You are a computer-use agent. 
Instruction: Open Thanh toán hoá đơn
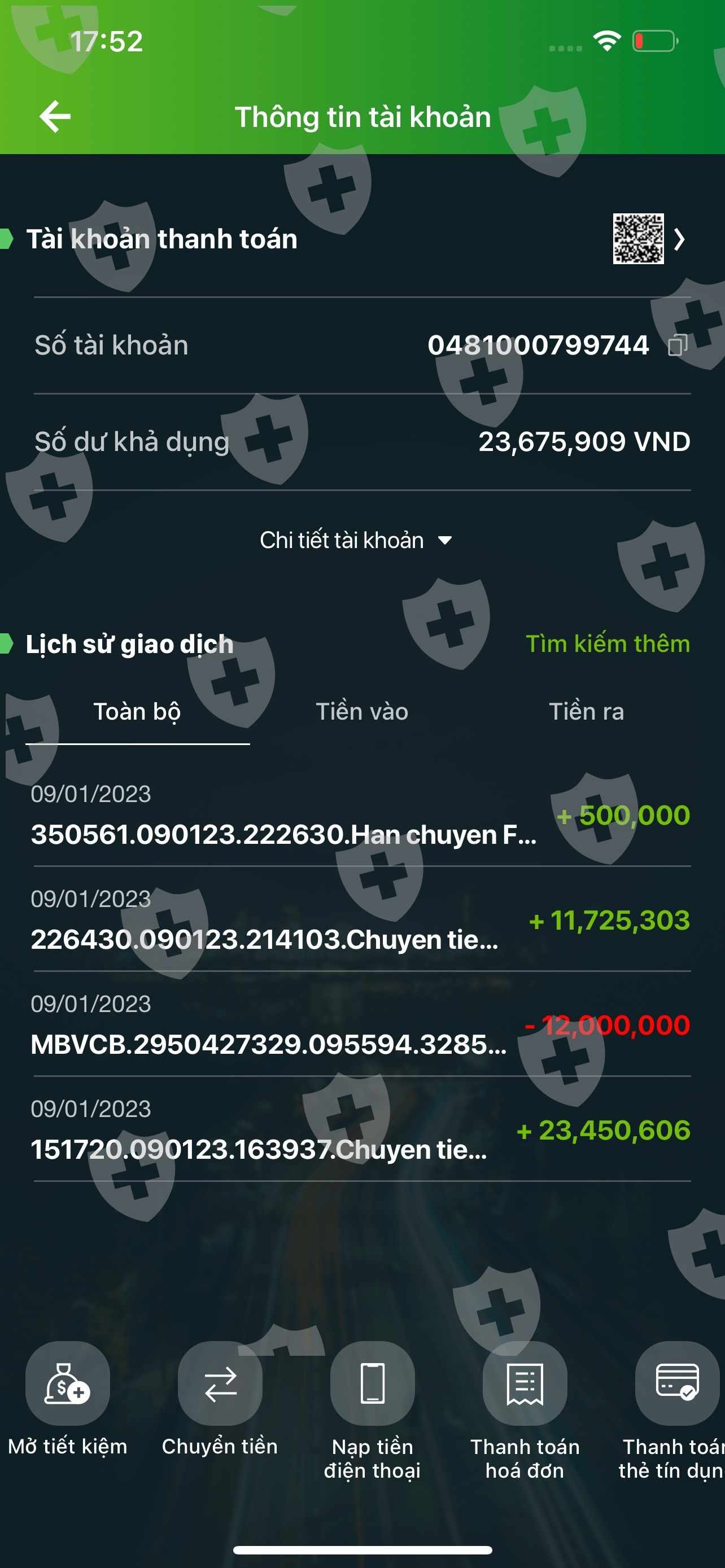pyautogui.click(x=525, y=1411)
